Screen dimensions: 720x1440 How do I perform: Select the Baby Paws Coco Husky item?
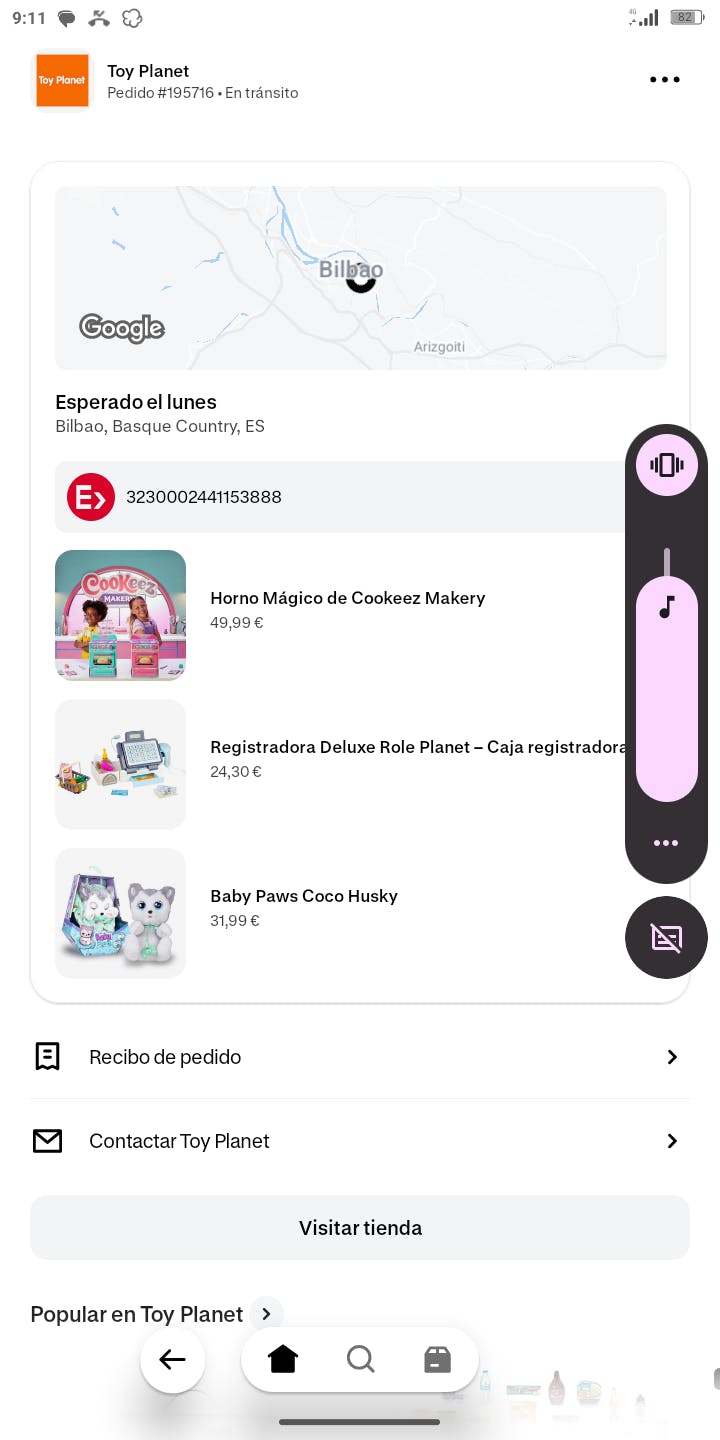click(x=304, y=896)
